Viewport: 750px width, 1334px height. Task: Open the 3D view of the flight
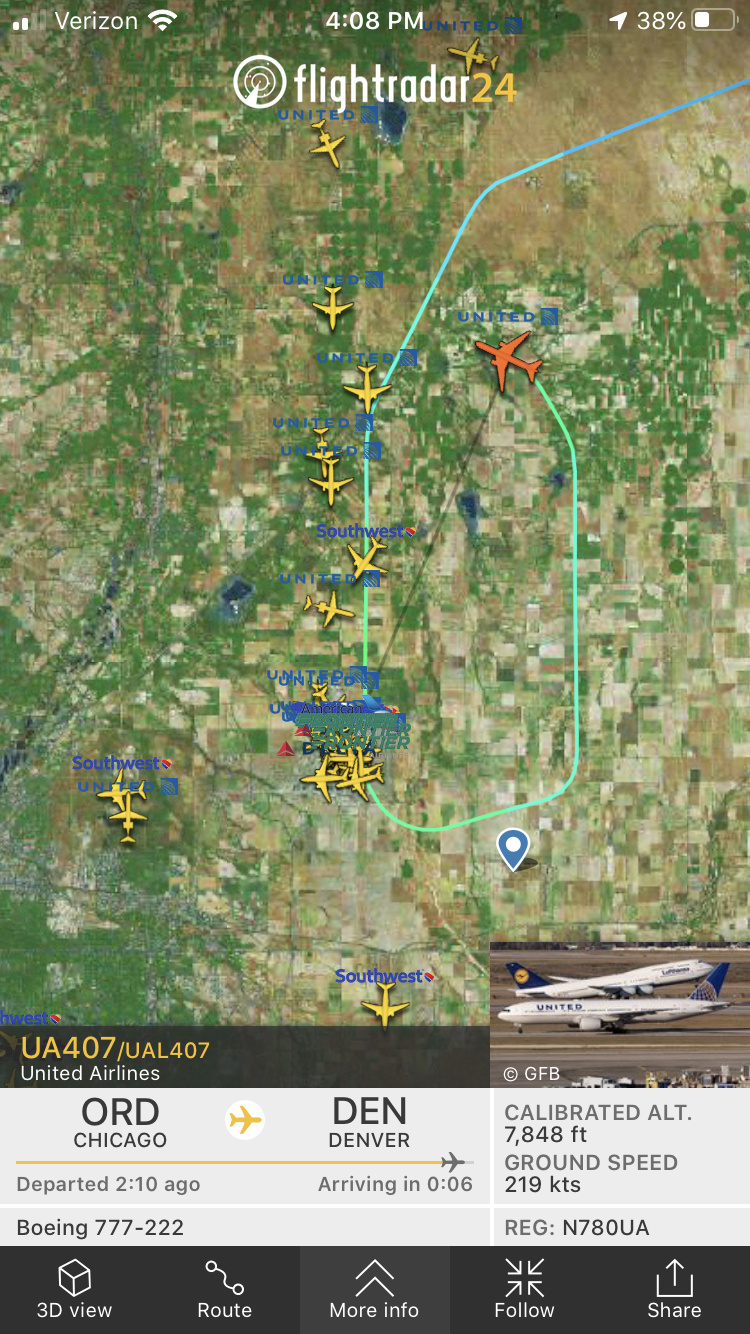pyautogui.click(x=74, y=1289)
